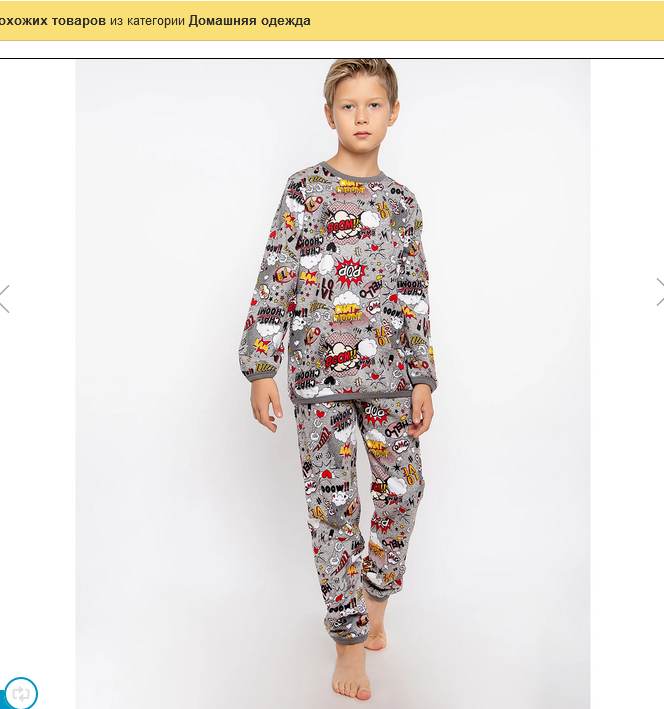Screen dimensions: 664x709
Task: Show the next product photo
Action: pos(659,291)
